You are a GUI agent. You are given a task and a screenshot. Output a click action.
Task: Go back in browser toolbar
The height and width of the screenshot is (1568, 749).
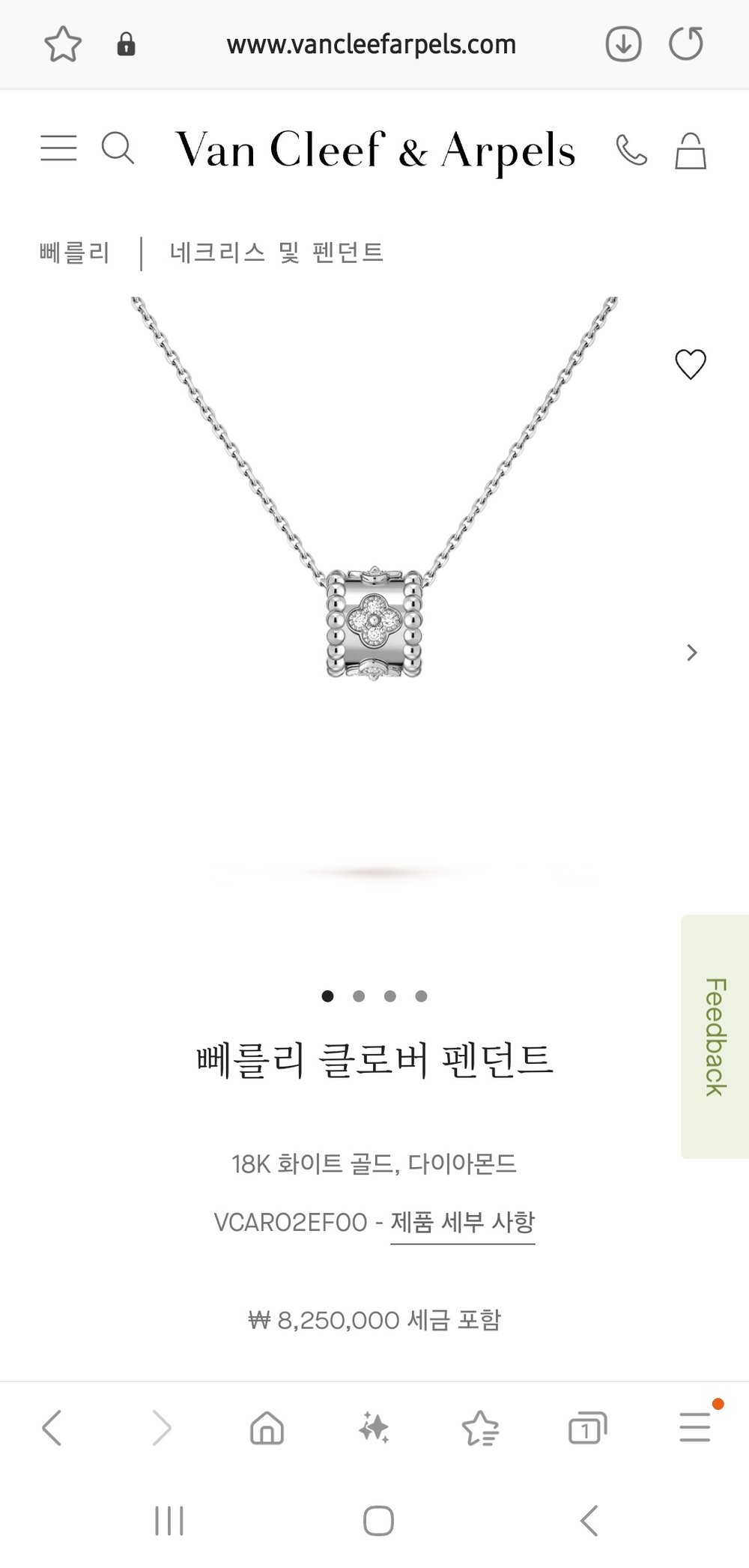point(51,1427)
